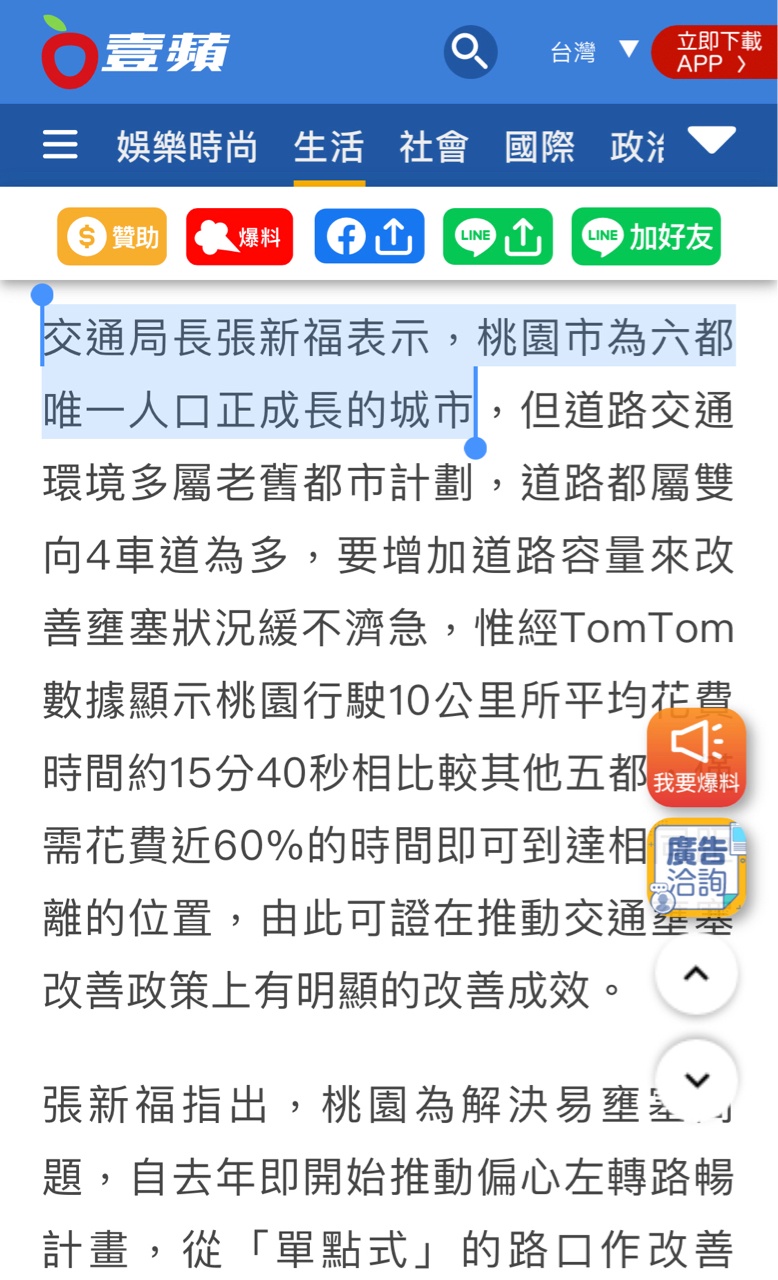Tap the red 爆料 button
778x1280 pixels.
(x=239, y=237)
